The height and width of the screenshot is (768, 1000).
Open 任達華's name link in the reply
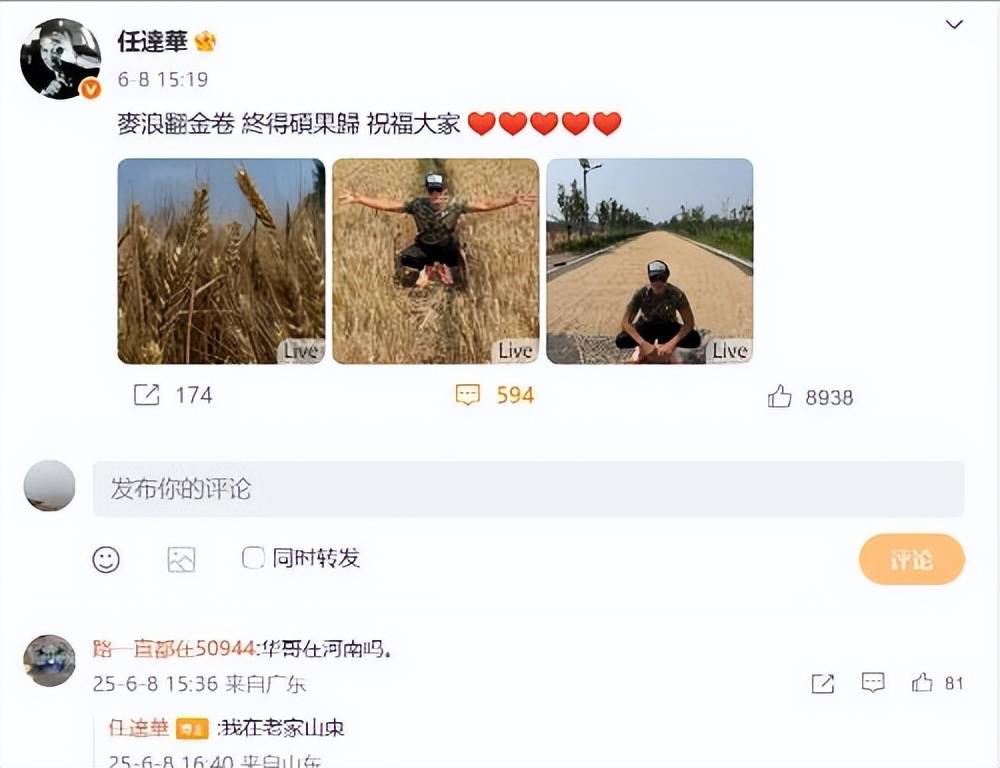[x=138, y=728]
